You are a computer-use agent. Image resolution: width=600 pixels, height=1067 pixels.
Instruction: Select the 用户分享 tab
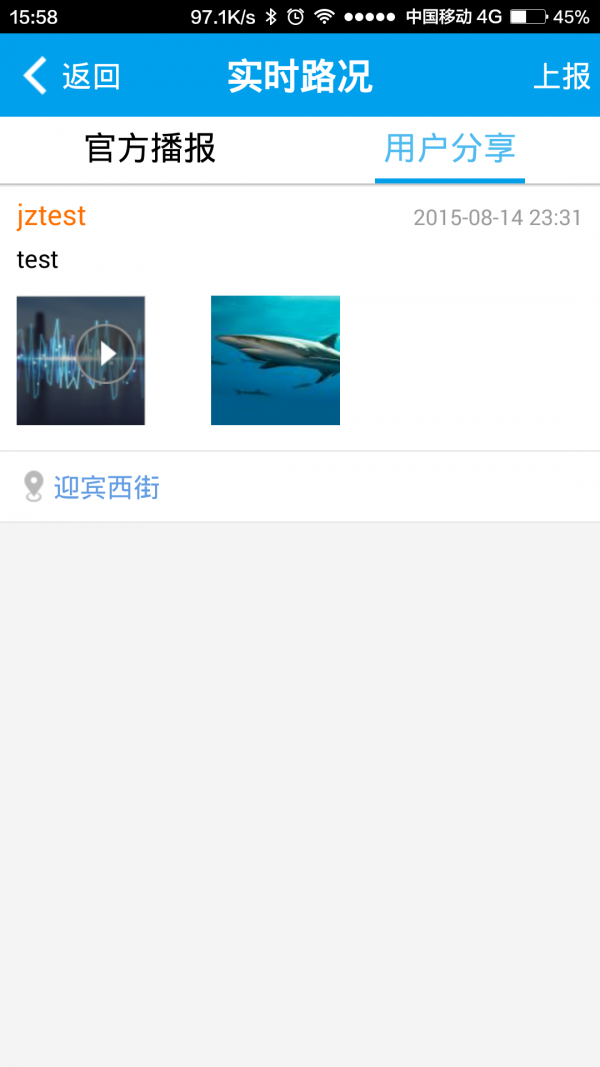(x=450, y=148)
